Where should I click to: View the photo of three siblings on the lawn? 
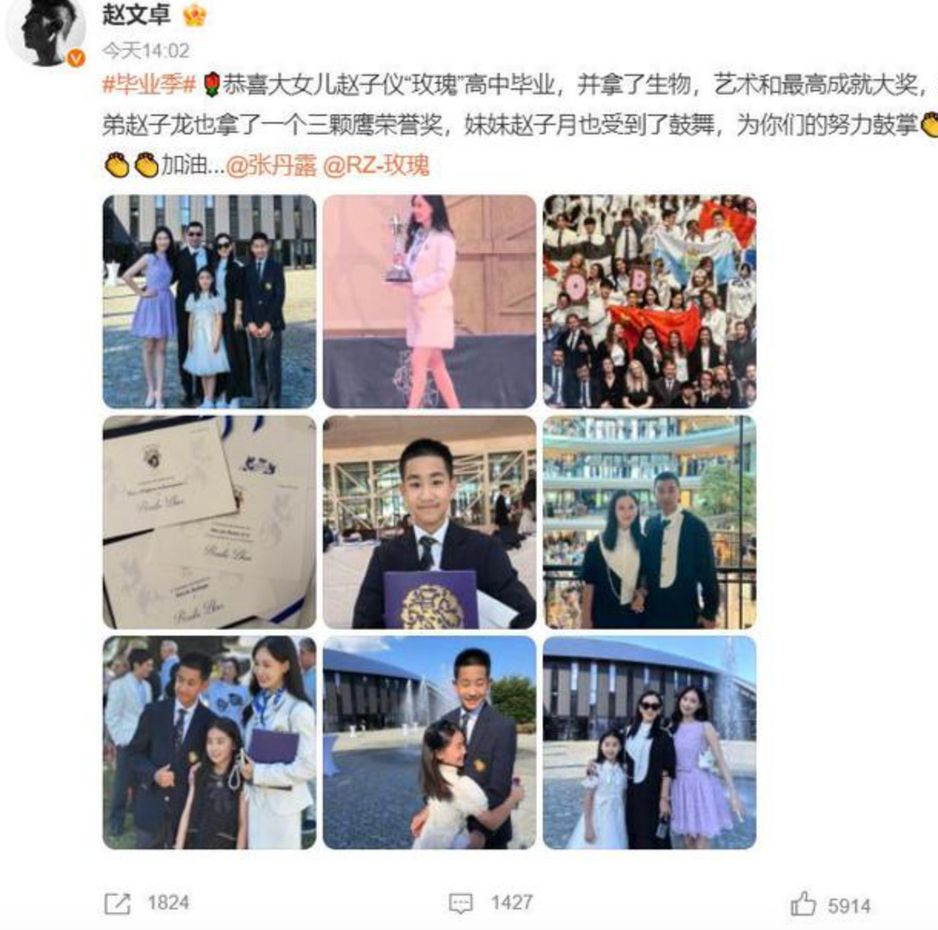click(209, 742)
